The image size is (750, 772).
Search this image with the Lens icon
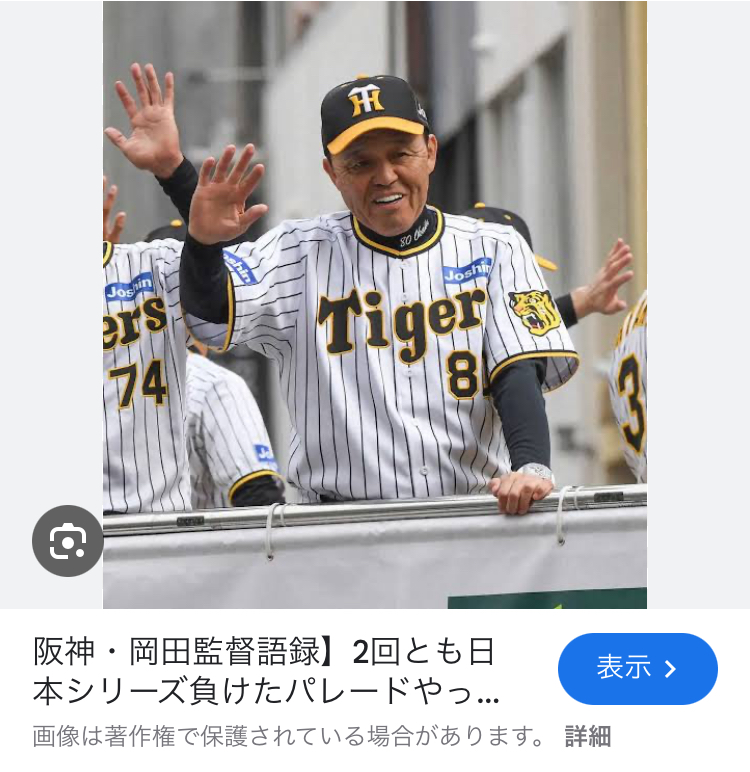tap(67, 541)
